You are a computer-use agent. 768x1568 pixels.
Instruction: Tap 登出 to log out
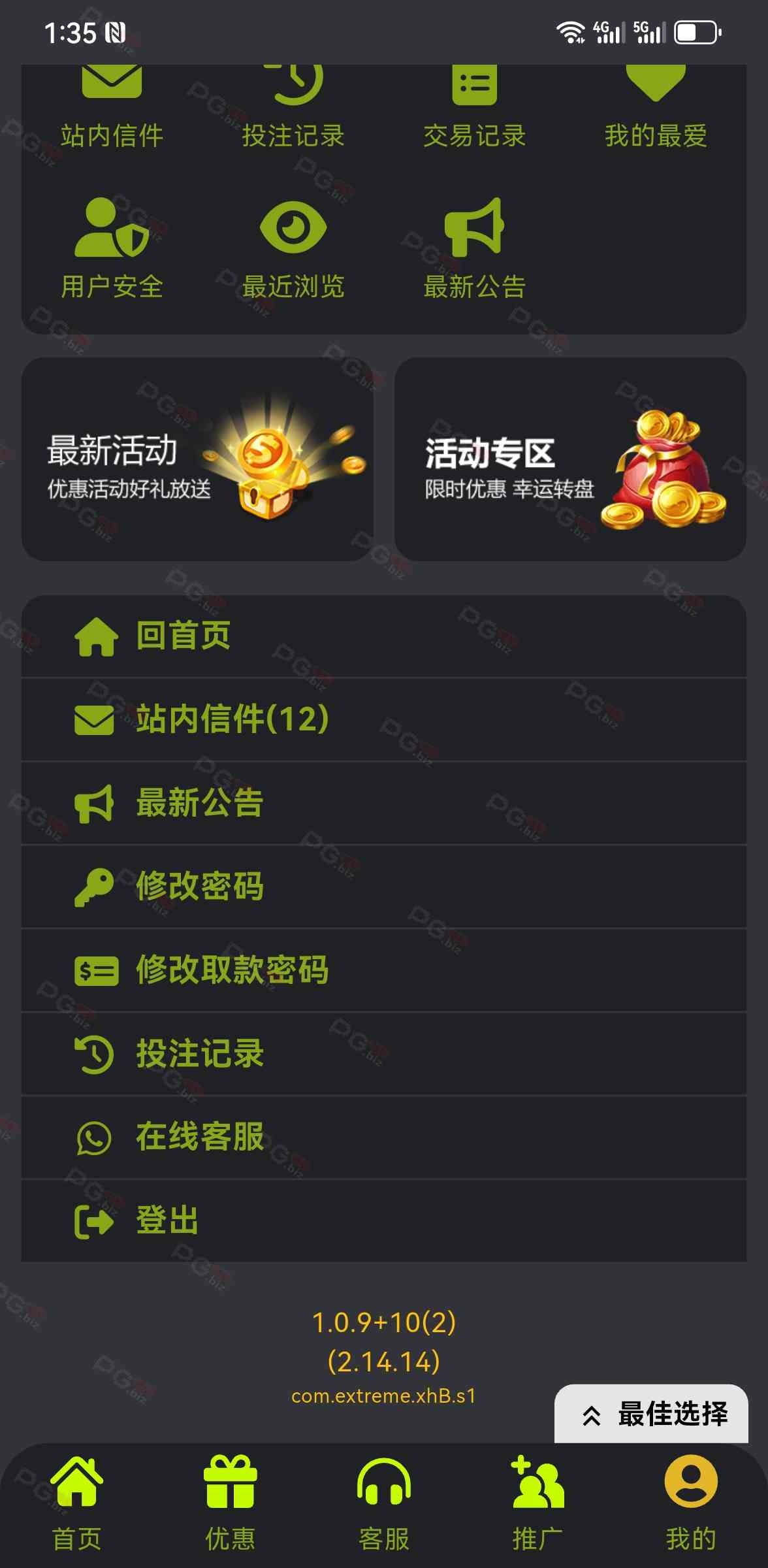(384, 1220)
